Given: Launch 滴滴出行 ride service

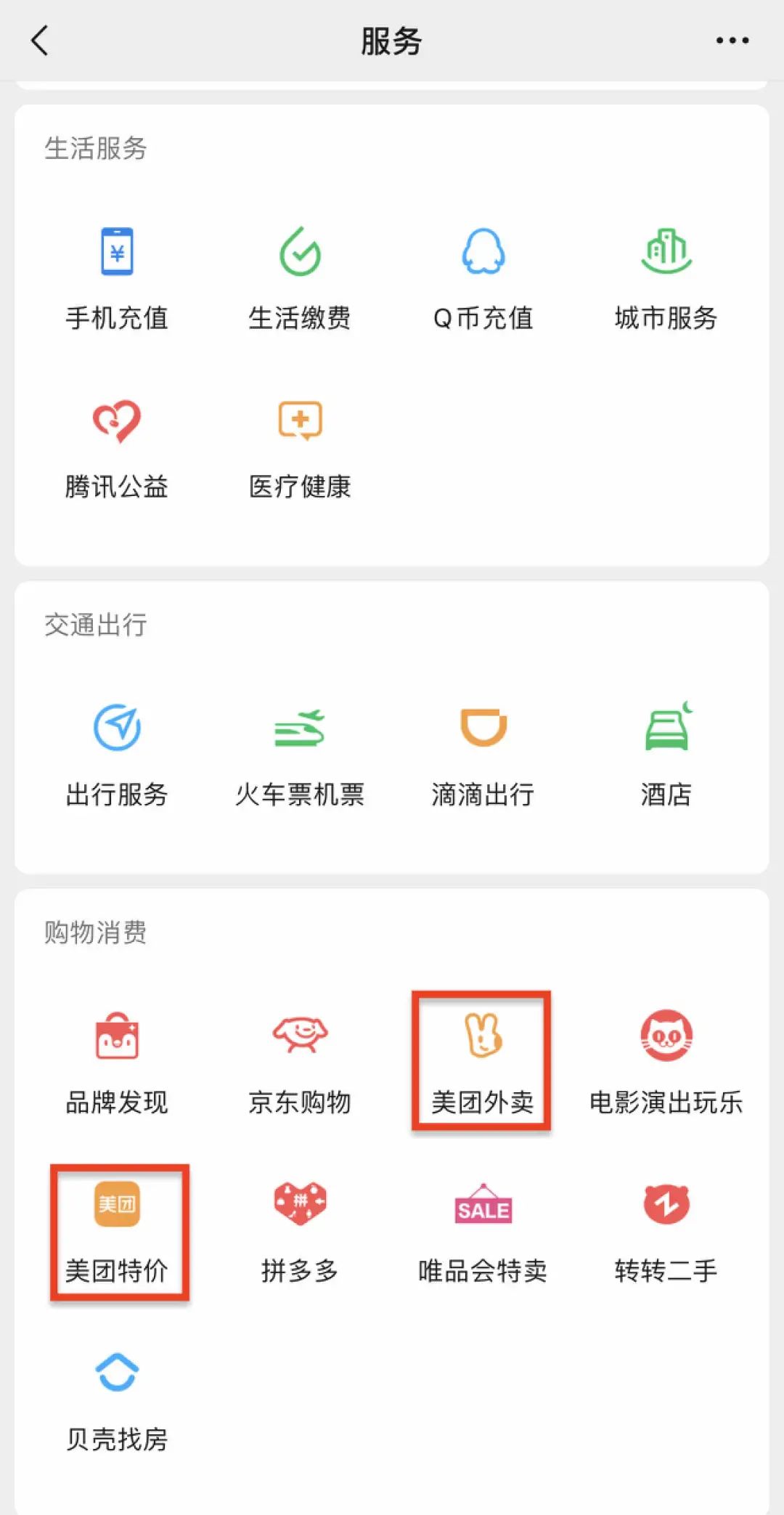Looking at the screenshot, I should click(x=483, y=755).
